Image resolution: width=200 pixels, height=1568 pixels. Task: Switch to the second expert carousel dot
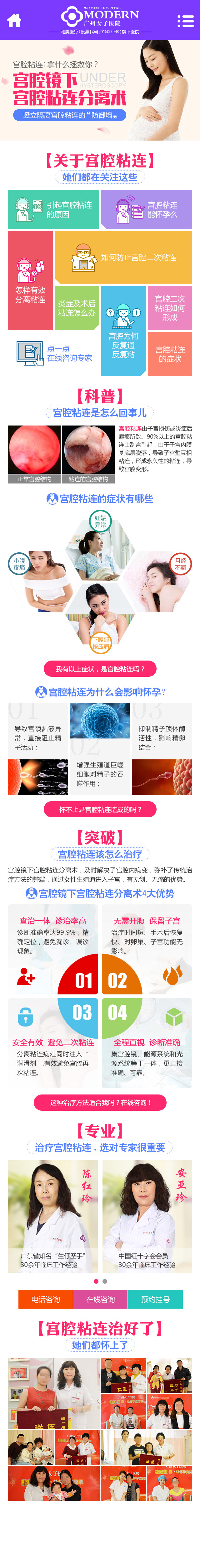tap(105, 1281)
